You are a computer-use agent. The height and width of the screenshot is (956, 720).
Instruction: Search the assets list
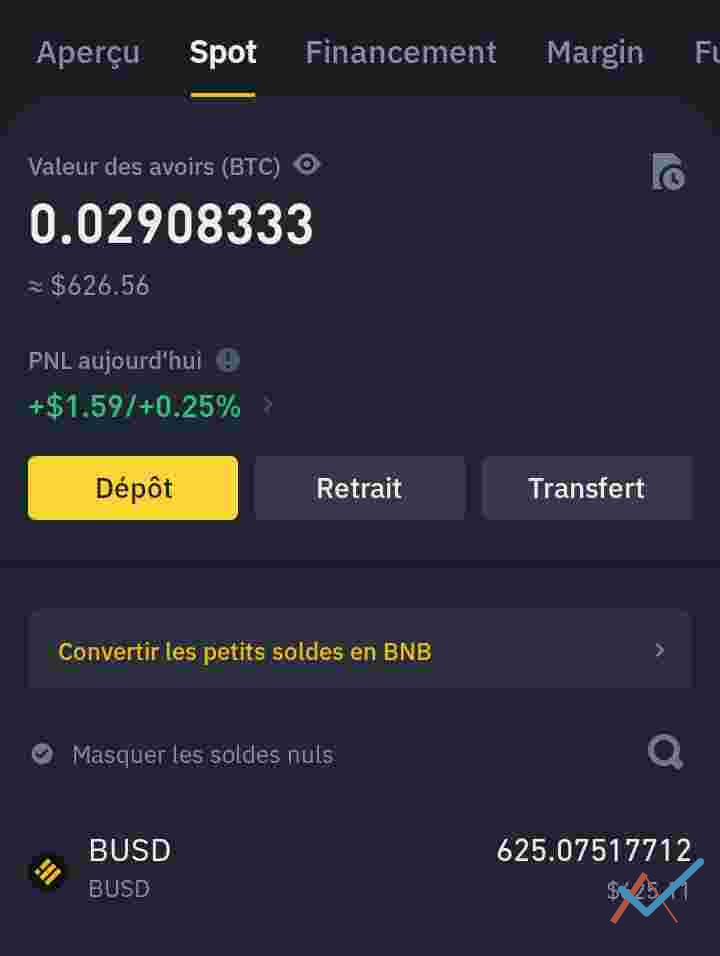click(x=665, y=751)
